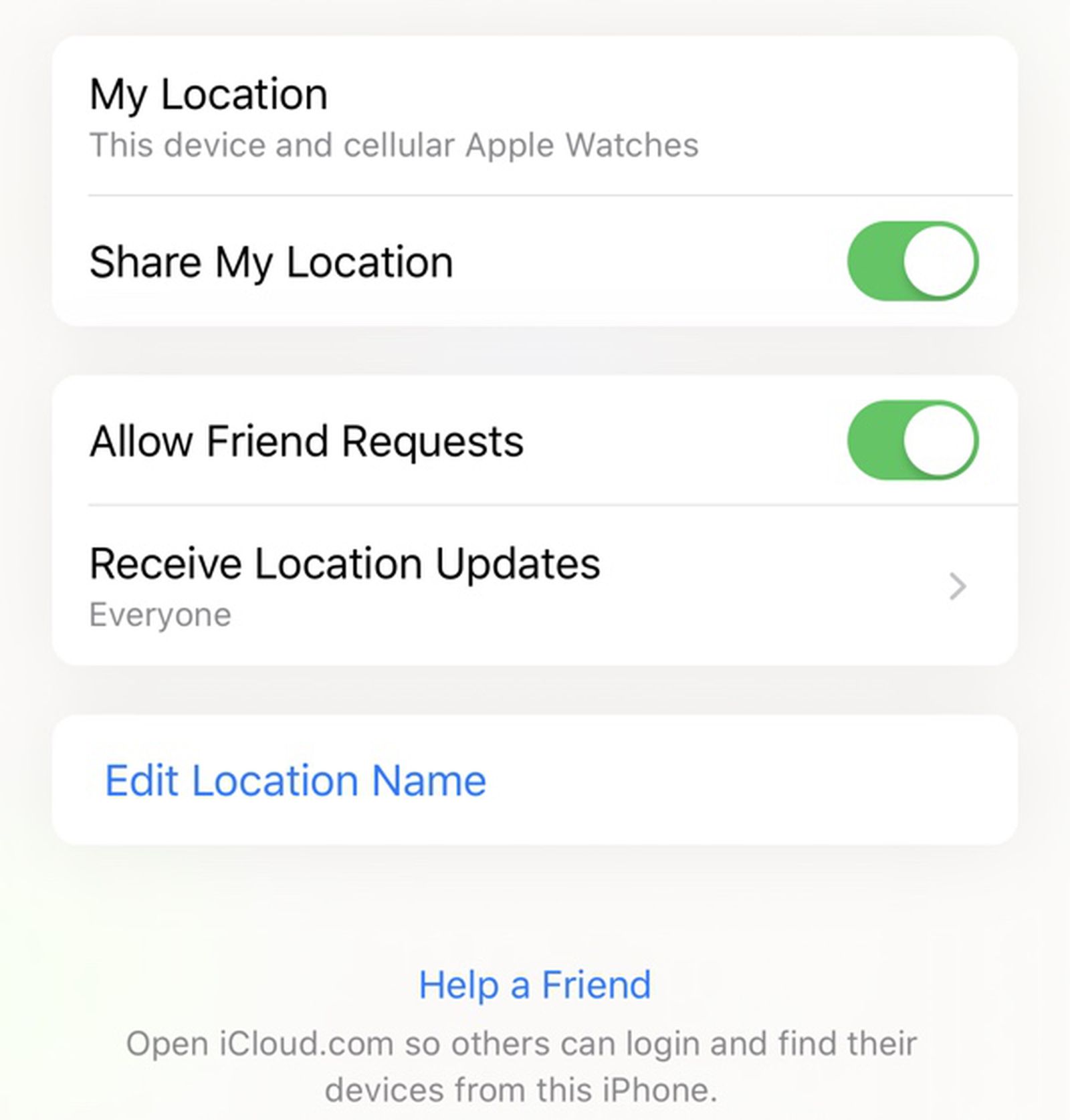The width and height of the screenshot is (1070, 1120).
Task: Tap Help a Friend to open iCloud.com
Action: click(534, 983)
